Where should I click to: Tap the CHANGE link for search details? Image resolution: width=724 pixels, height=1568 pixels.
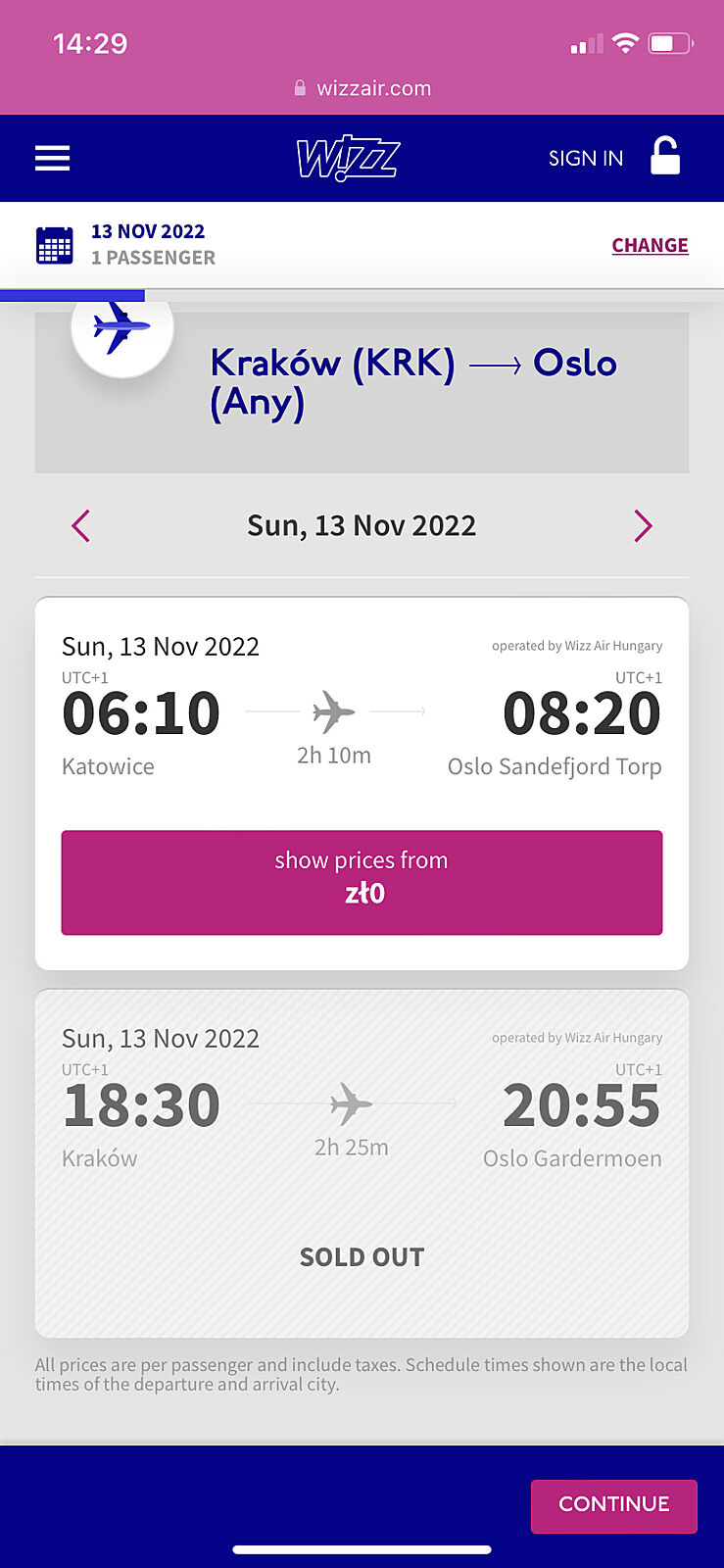650,245
